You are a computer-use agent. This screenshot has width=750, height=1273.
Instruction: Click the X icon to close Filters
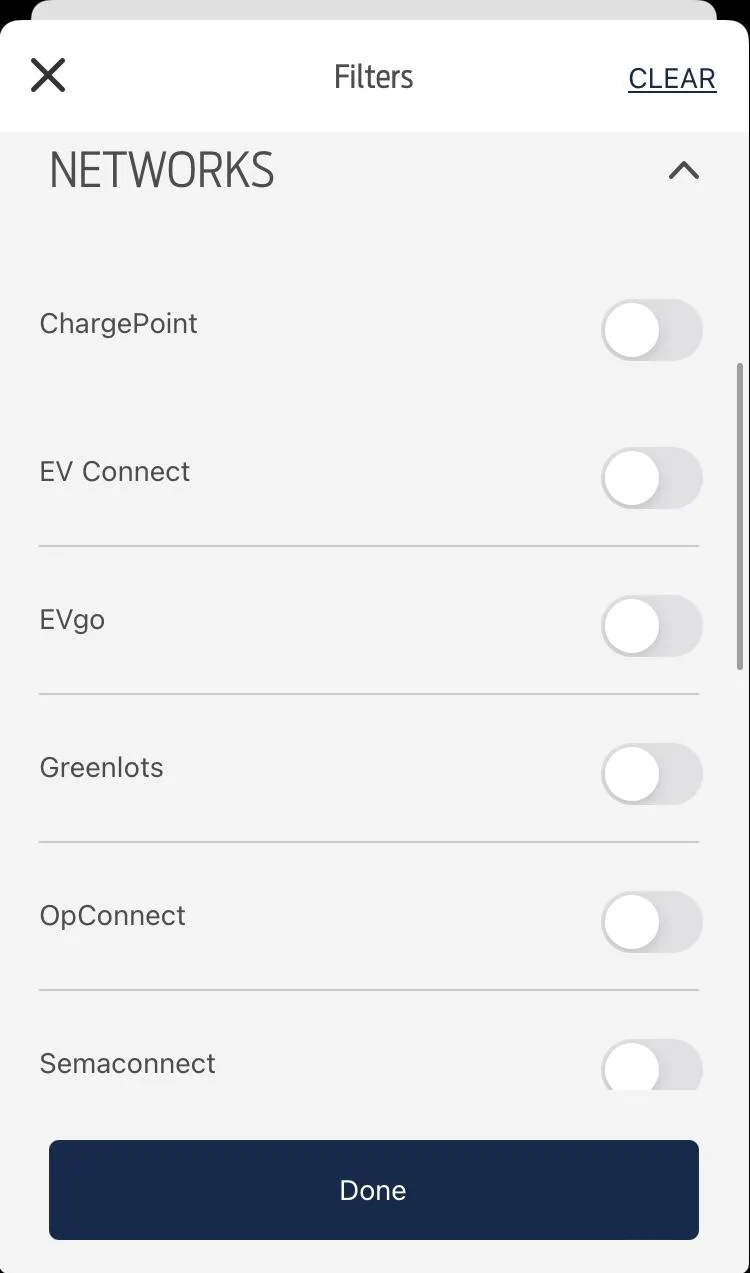click(47, 75)
